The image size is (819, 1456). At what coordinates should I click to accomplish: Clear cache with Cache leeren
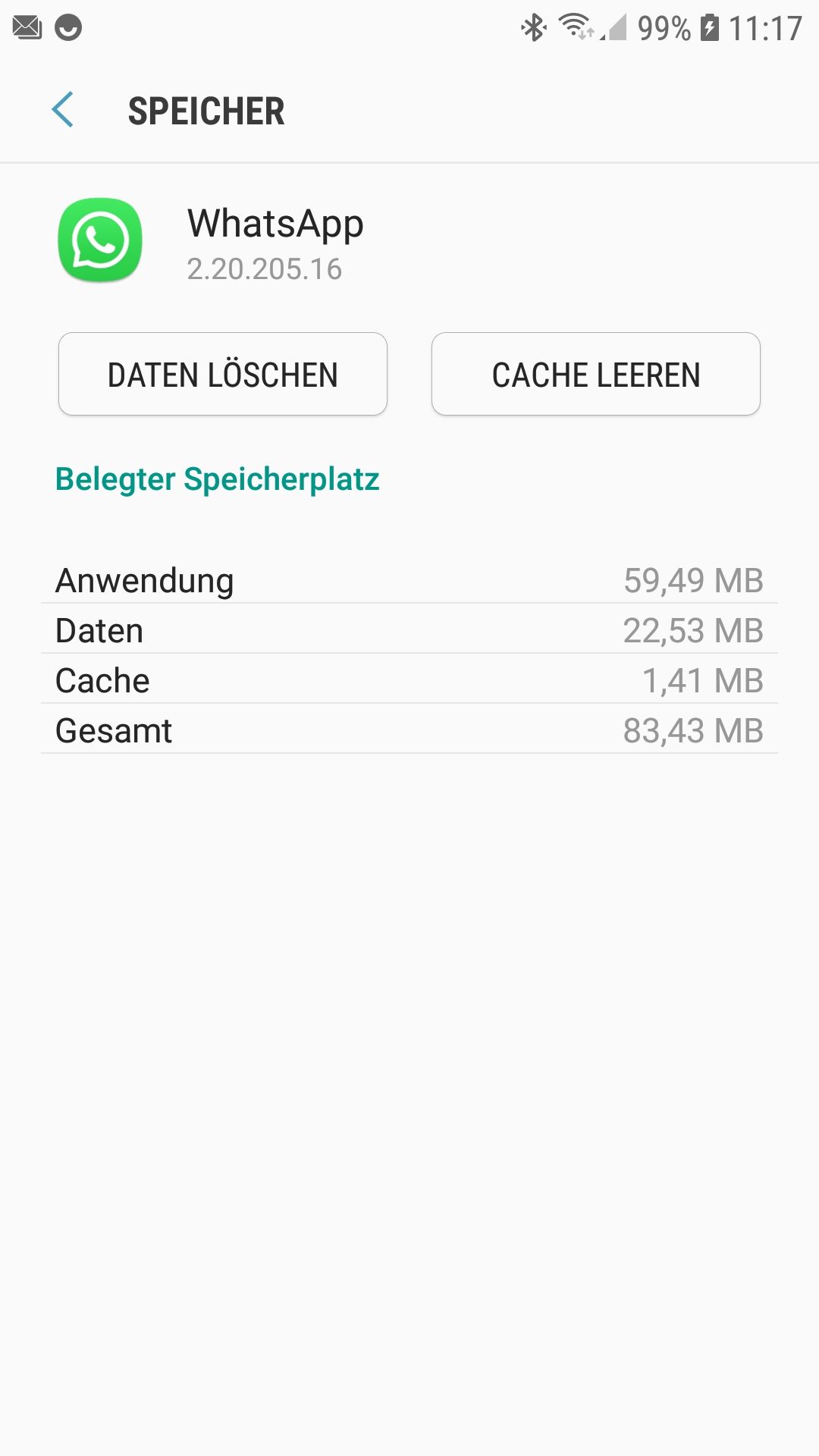pos(596,374)
